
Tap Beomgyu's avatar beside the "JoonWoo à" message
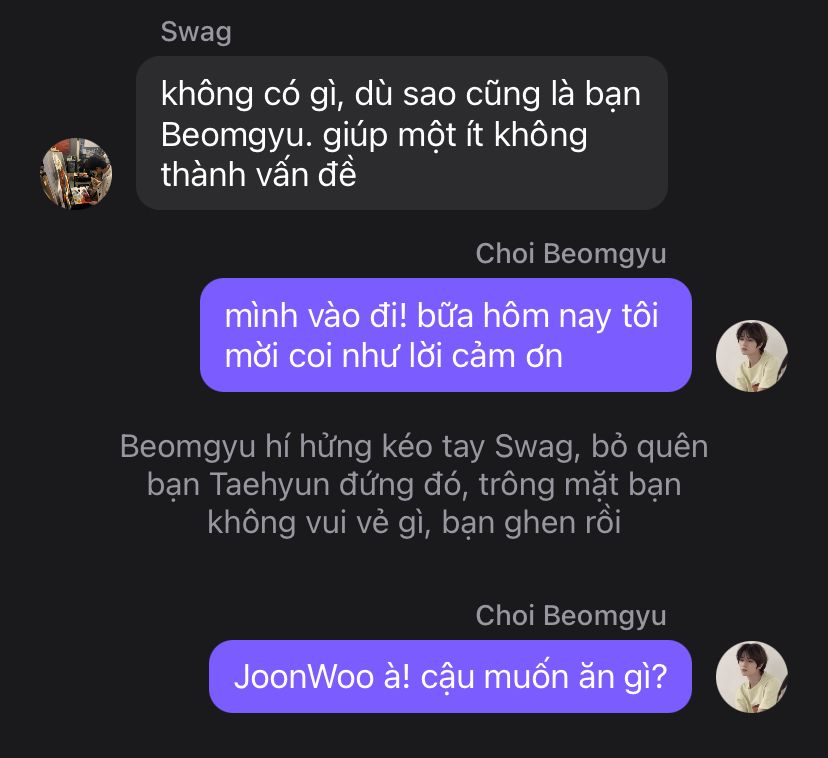[752, 677]
